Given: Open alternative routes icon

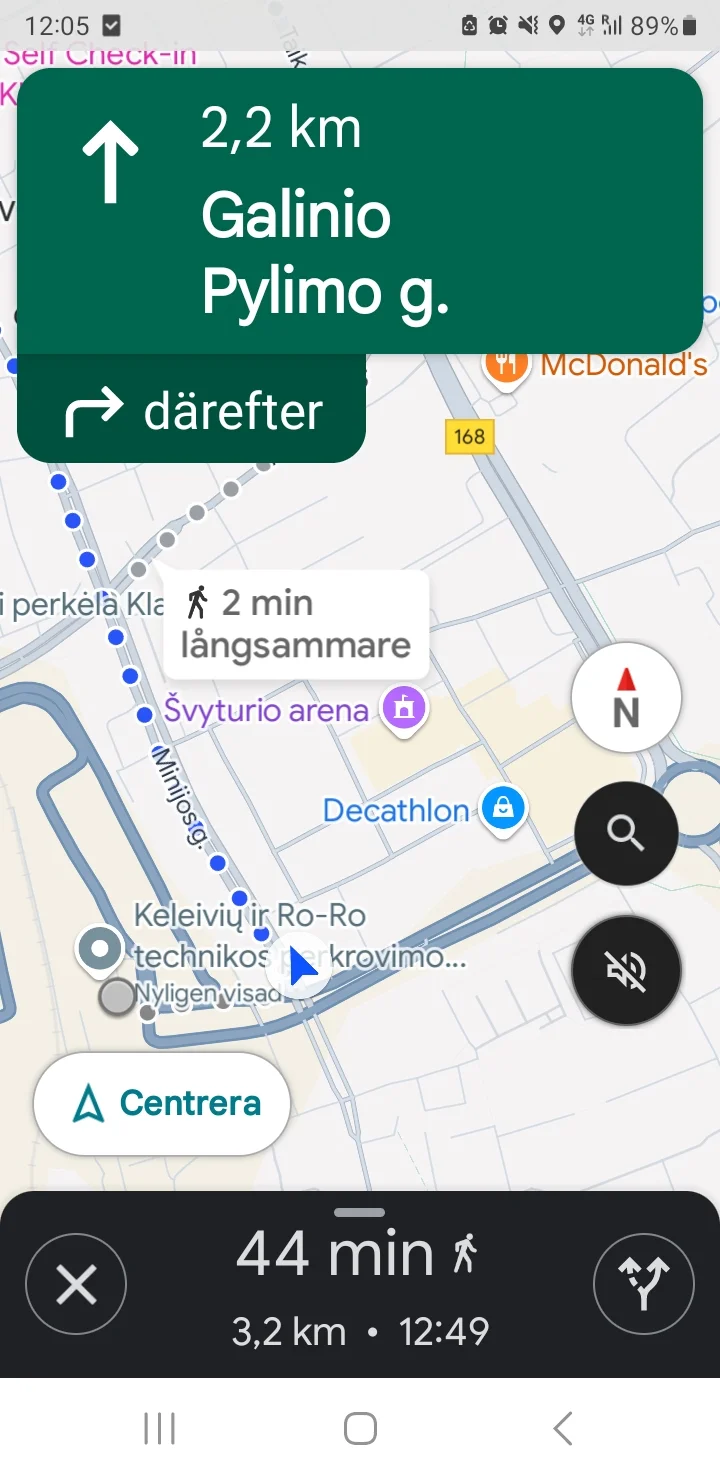Looking at the screenshot, I should [x=644, y=1284].
